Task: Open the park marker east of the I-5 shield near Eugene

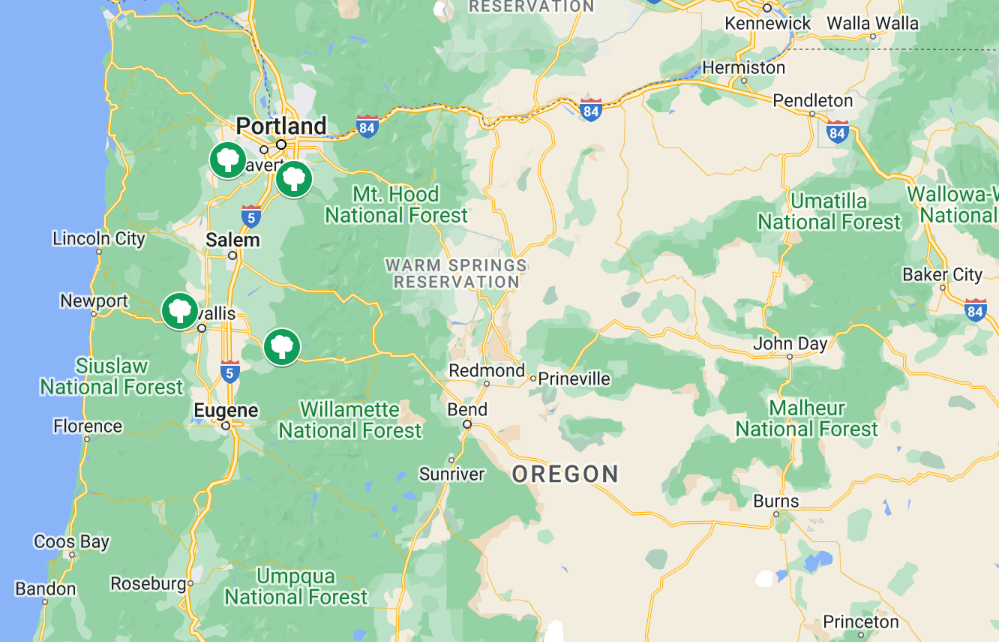Action: point(282,346)
